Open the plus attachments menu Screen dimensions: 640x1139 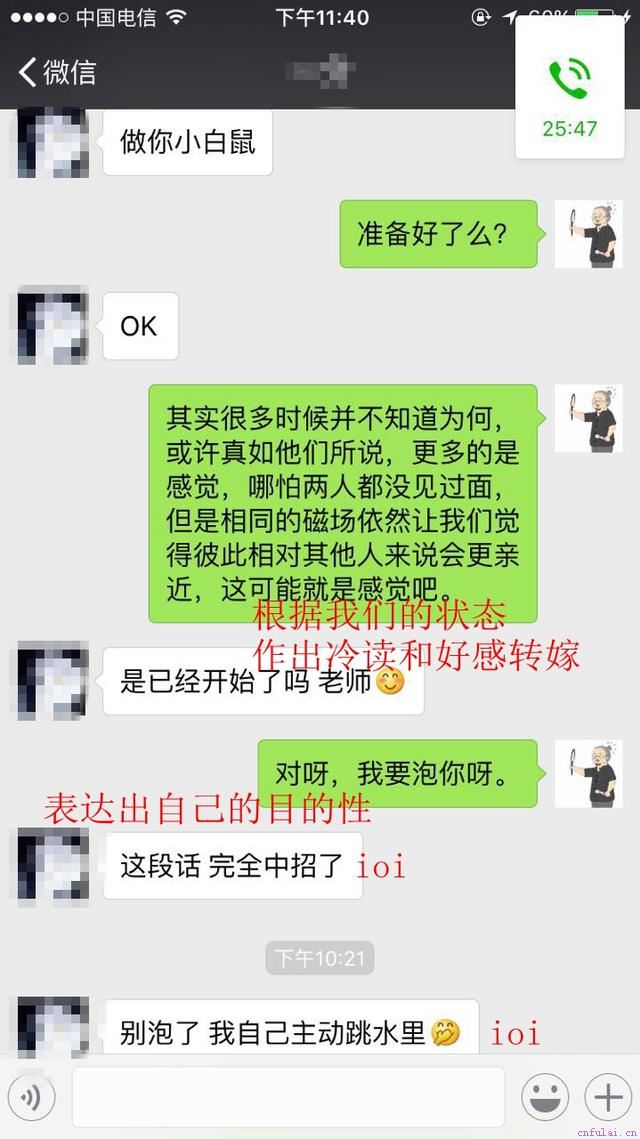(607, 1097)
